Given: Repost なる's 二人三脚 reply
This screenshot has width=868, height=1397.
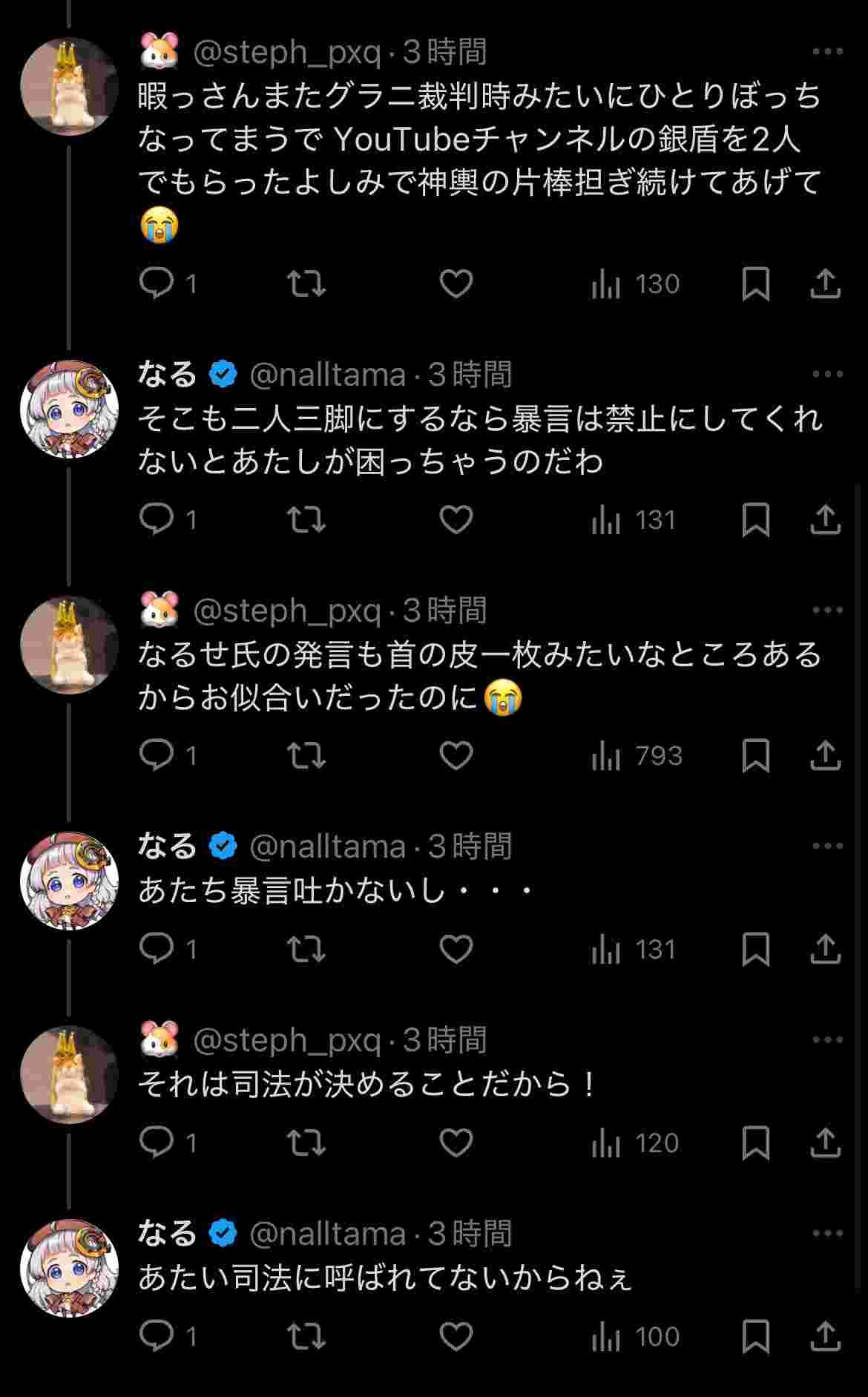Looking at the screenshot, I should (x=306, y=519).
